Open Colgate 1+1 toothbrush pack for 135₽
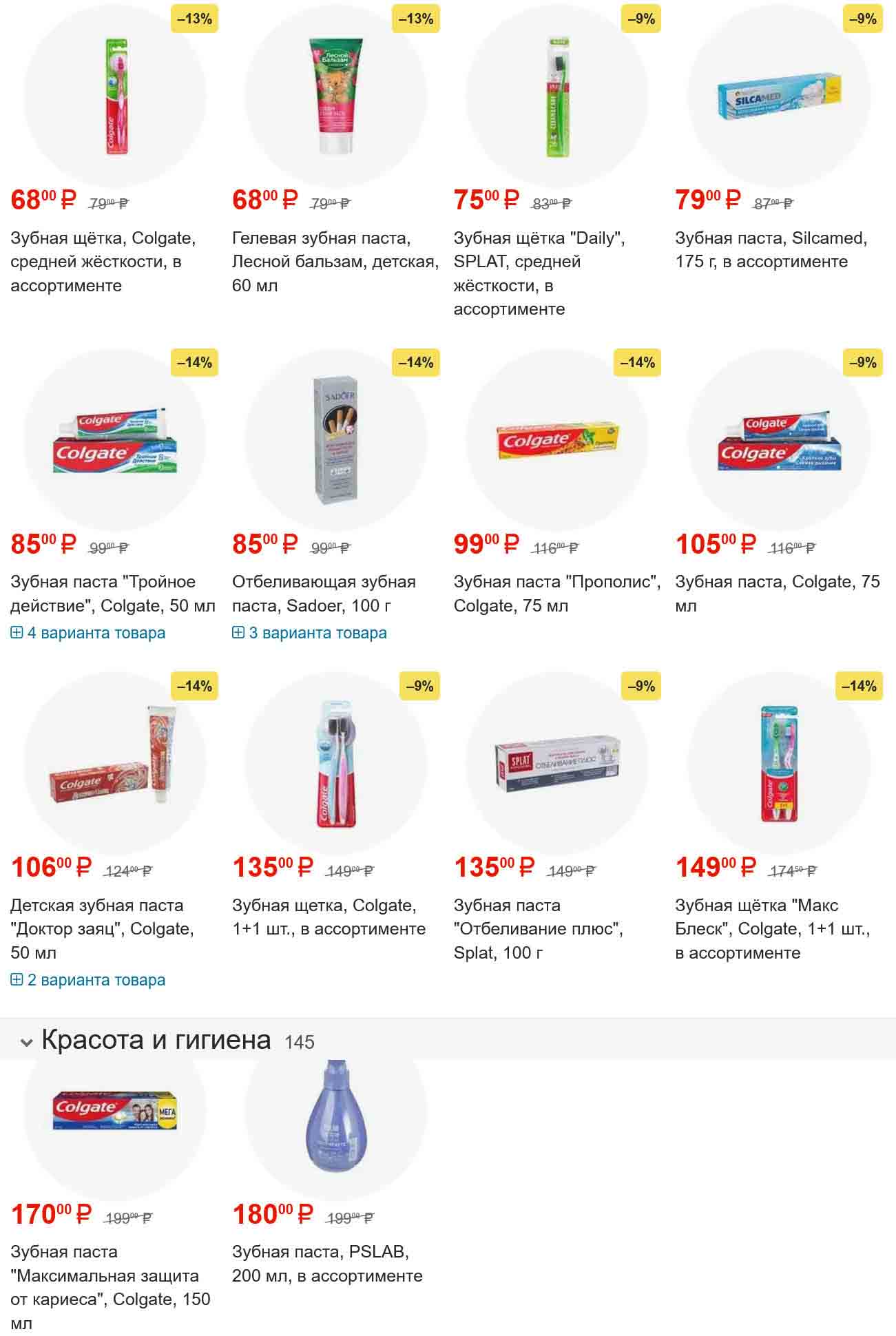 pyautogui.click(x=329, y=917)
